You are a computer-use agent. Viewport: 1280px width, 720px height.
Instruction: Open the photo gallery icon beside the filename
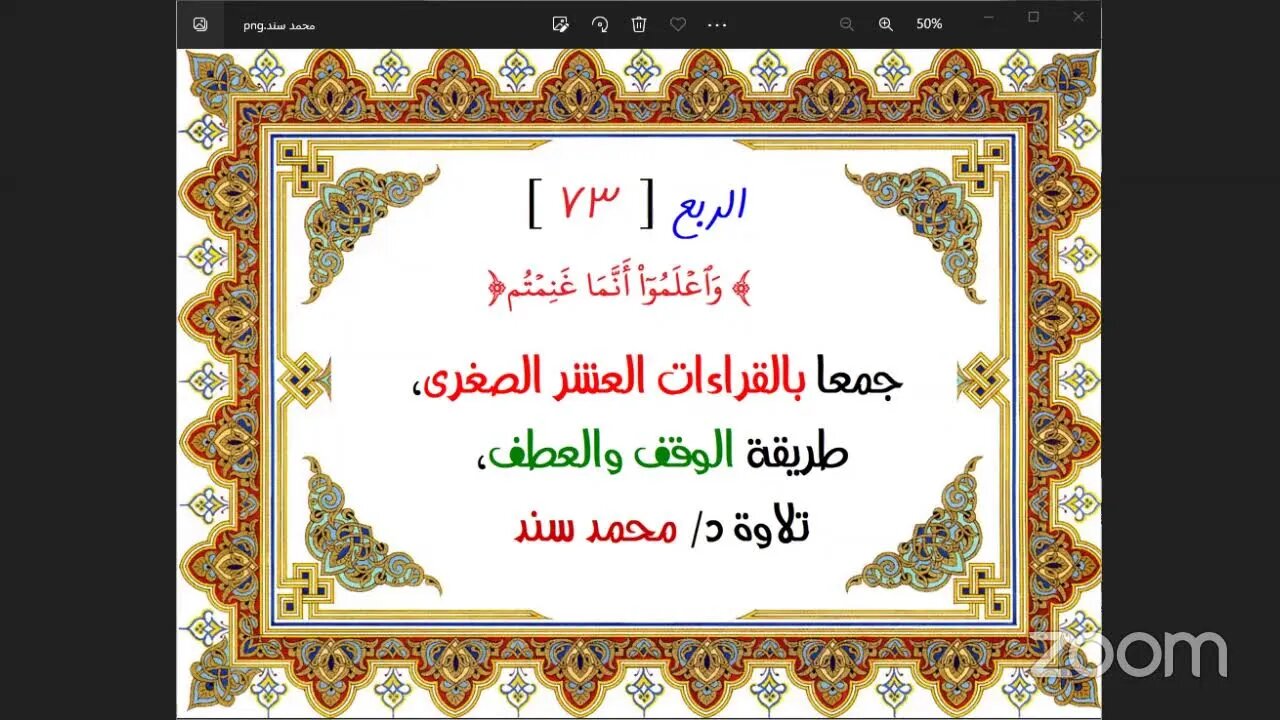(x=200, y=24)
